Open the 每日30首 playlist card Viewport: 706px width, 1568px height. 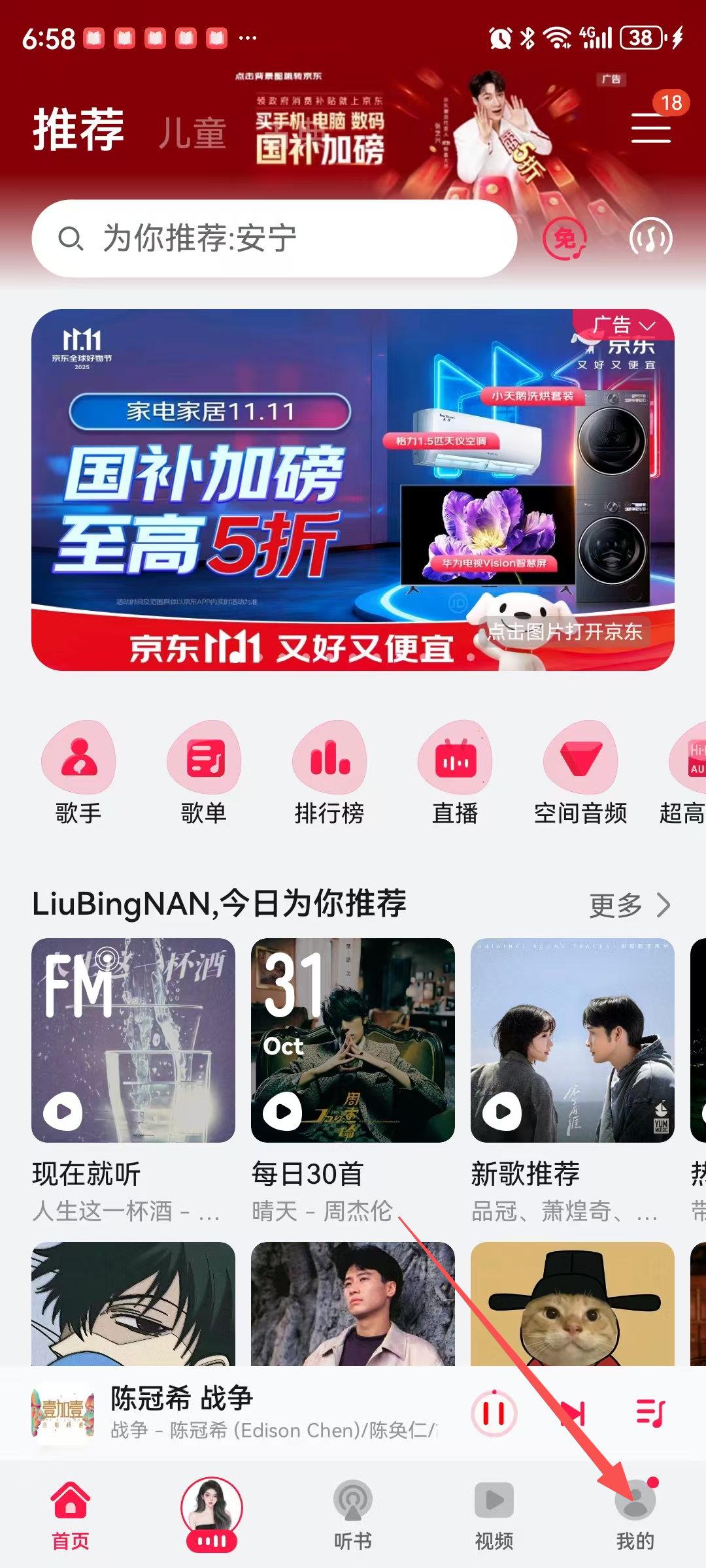pos(352,1040)
